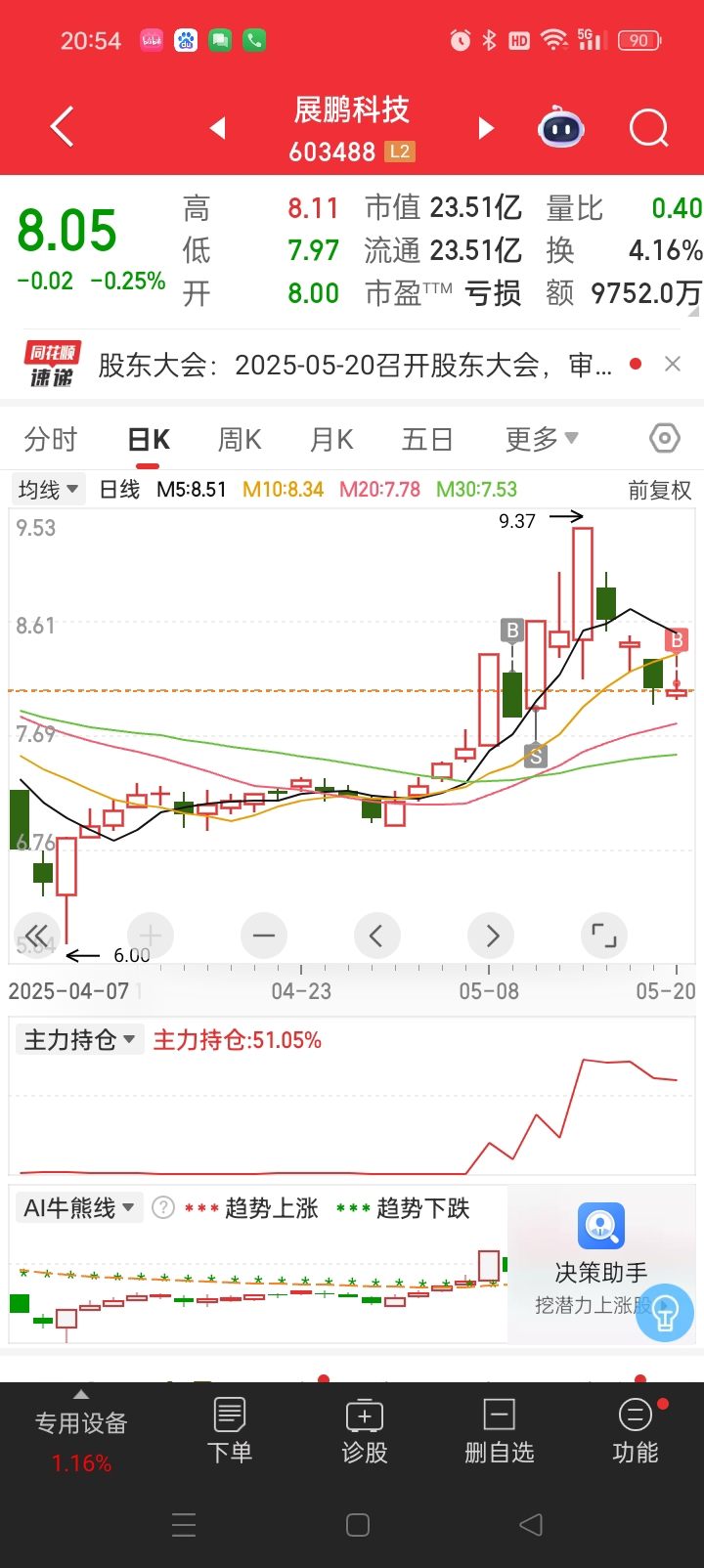Open stock search
The height and width of the screenshot is (1568, 704).
click(x=649, y=127)
